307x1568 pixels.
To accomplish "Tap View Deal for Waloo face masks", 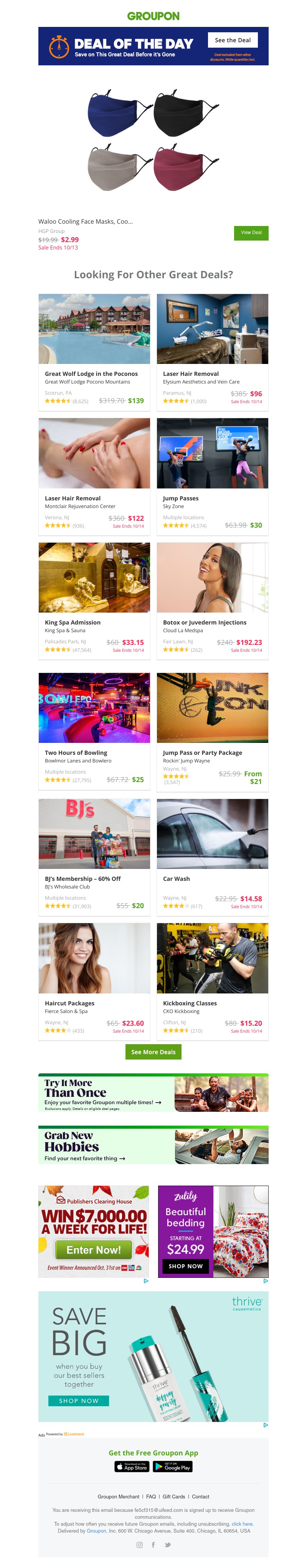I will tap(251, 233).
